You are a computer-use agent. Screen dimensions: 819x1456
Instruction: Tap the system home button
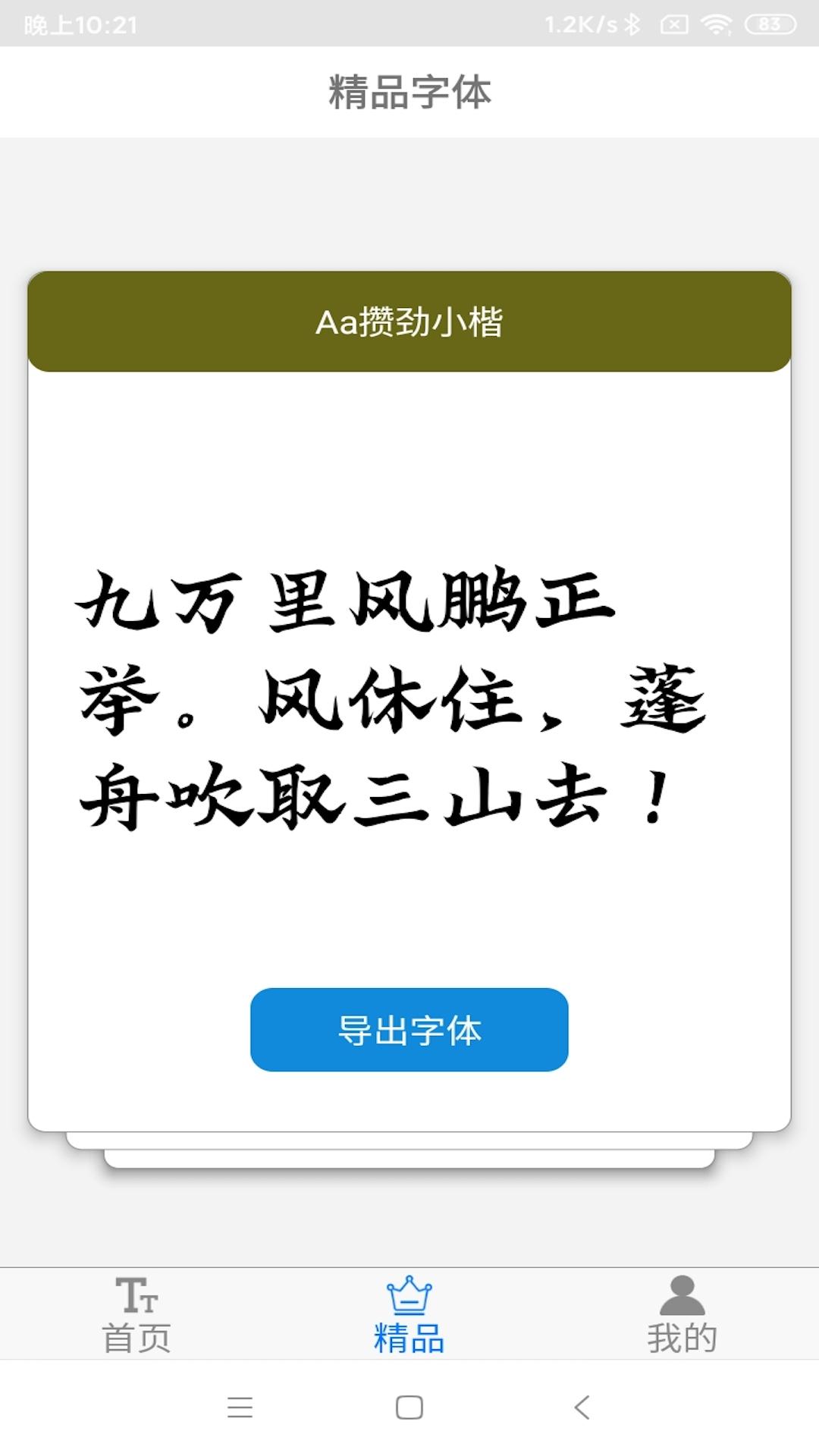tap(409, 1407)
